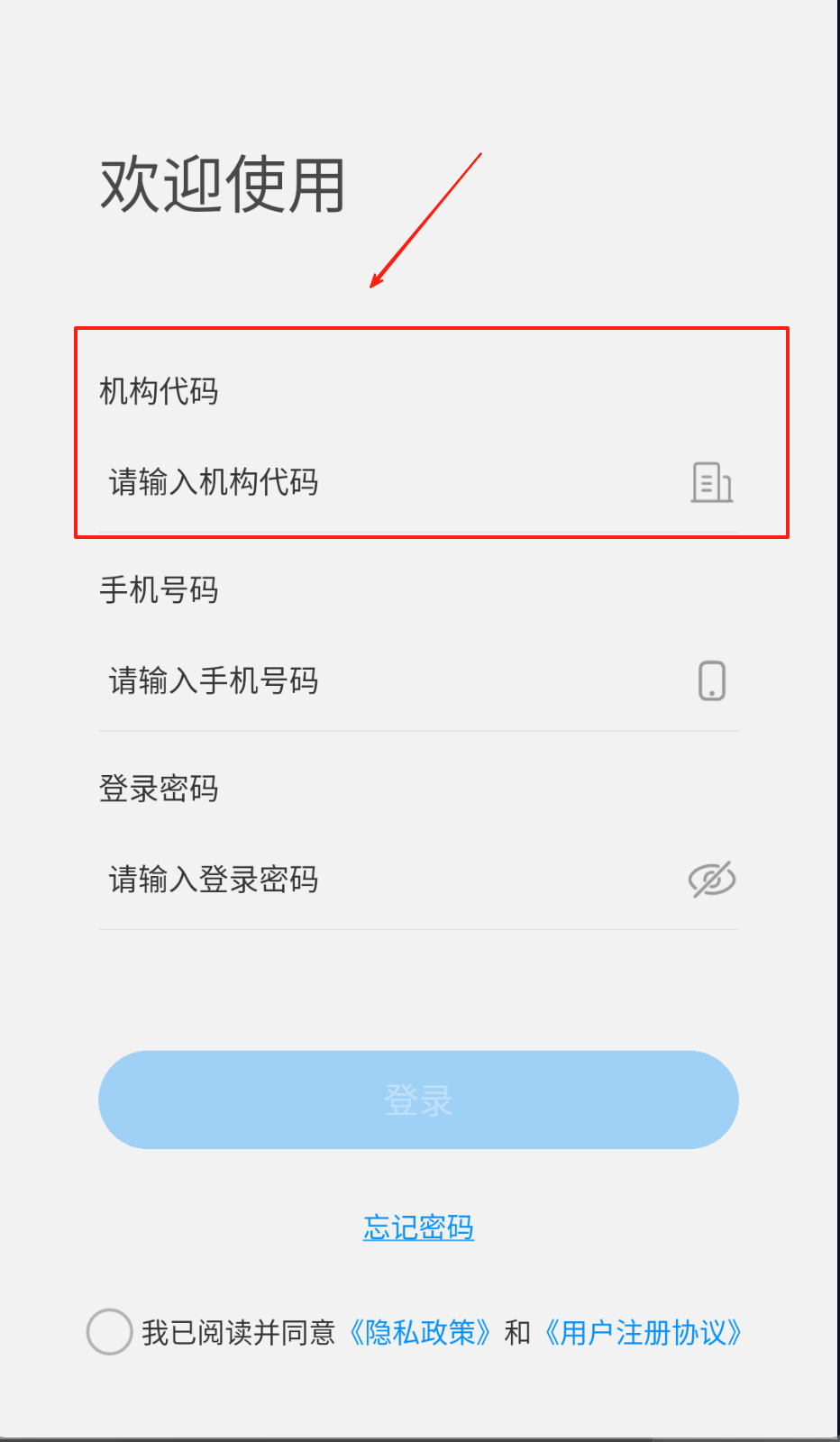
Task: Check the agreement circle before 我已阅读并同意
Action: tap(110, 1332)
